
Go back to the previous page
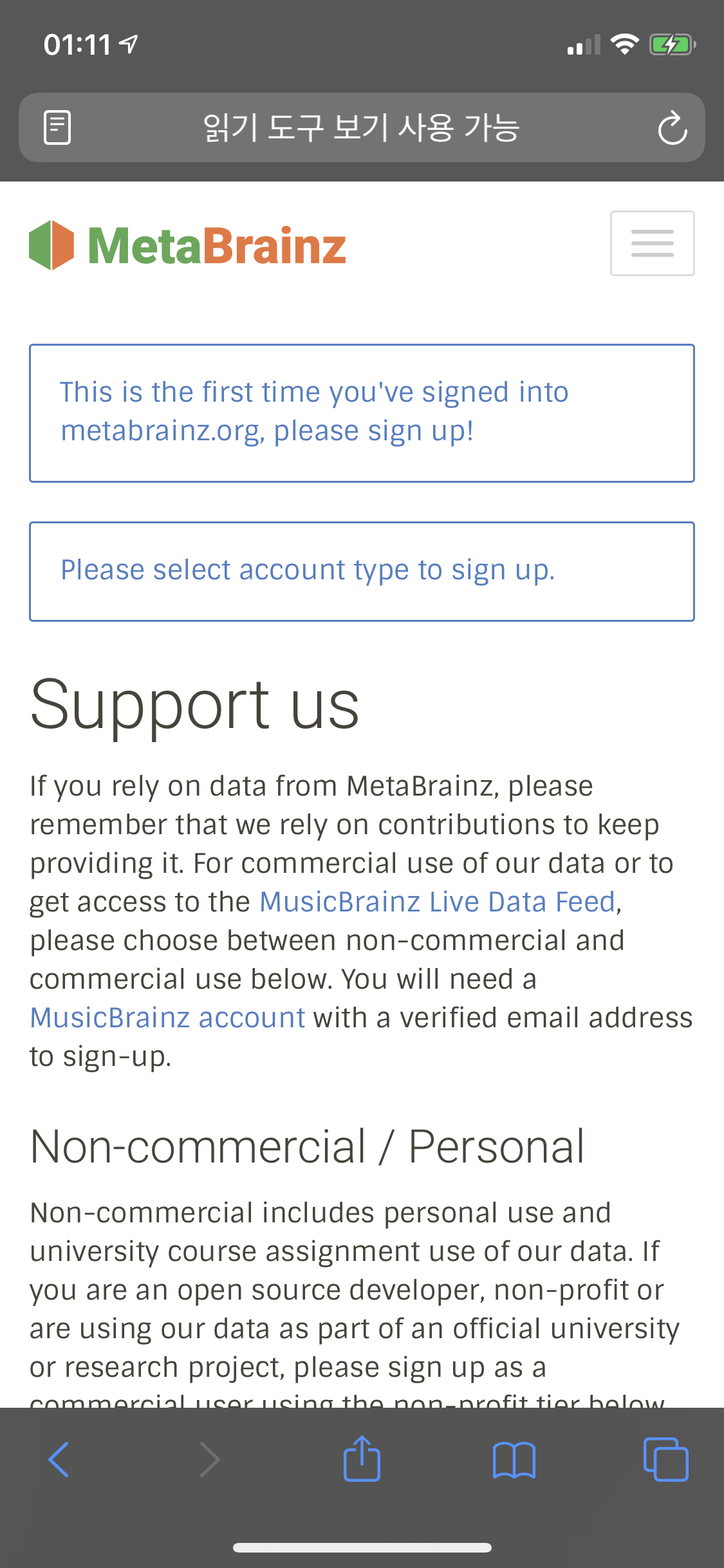click(x=59, y=1459)
